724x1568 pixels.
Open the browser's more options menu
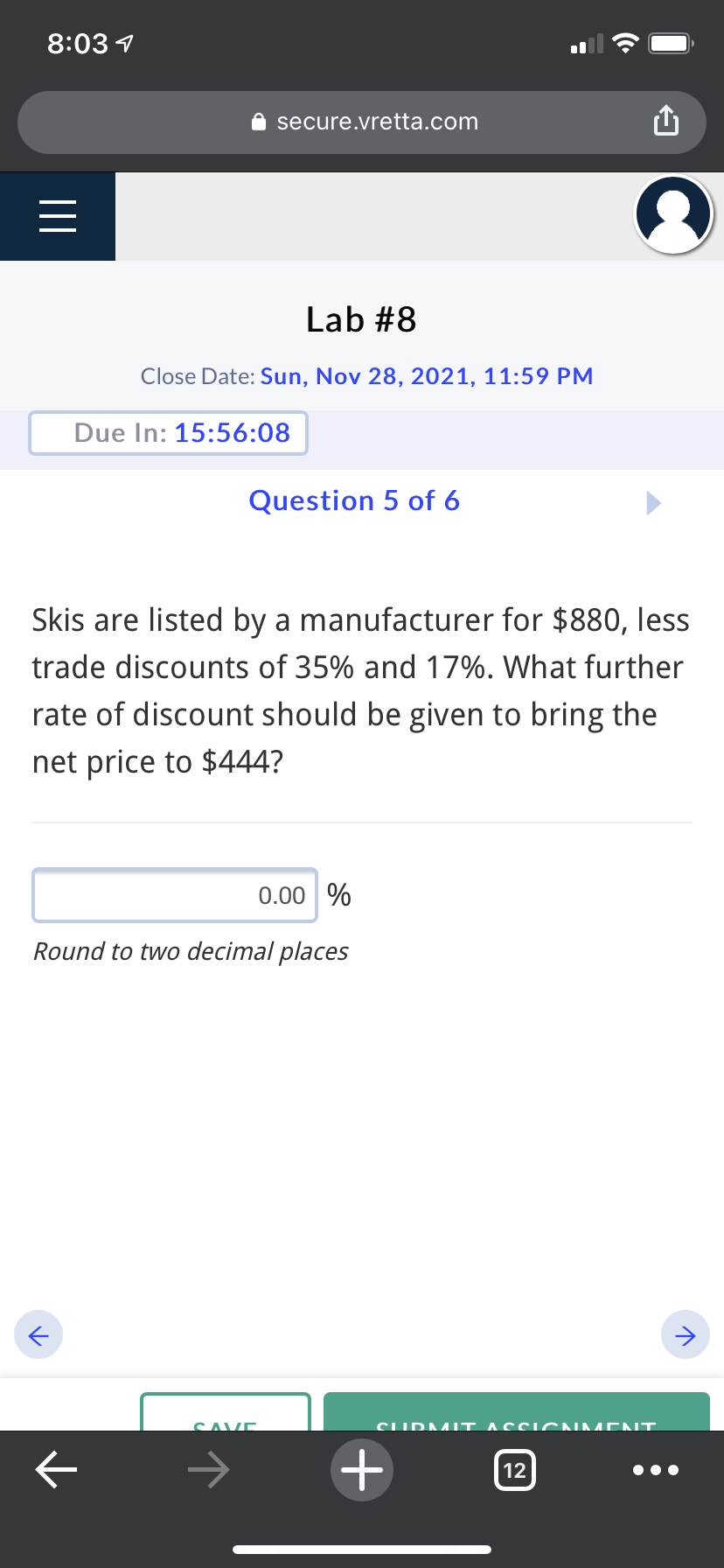655,1470
